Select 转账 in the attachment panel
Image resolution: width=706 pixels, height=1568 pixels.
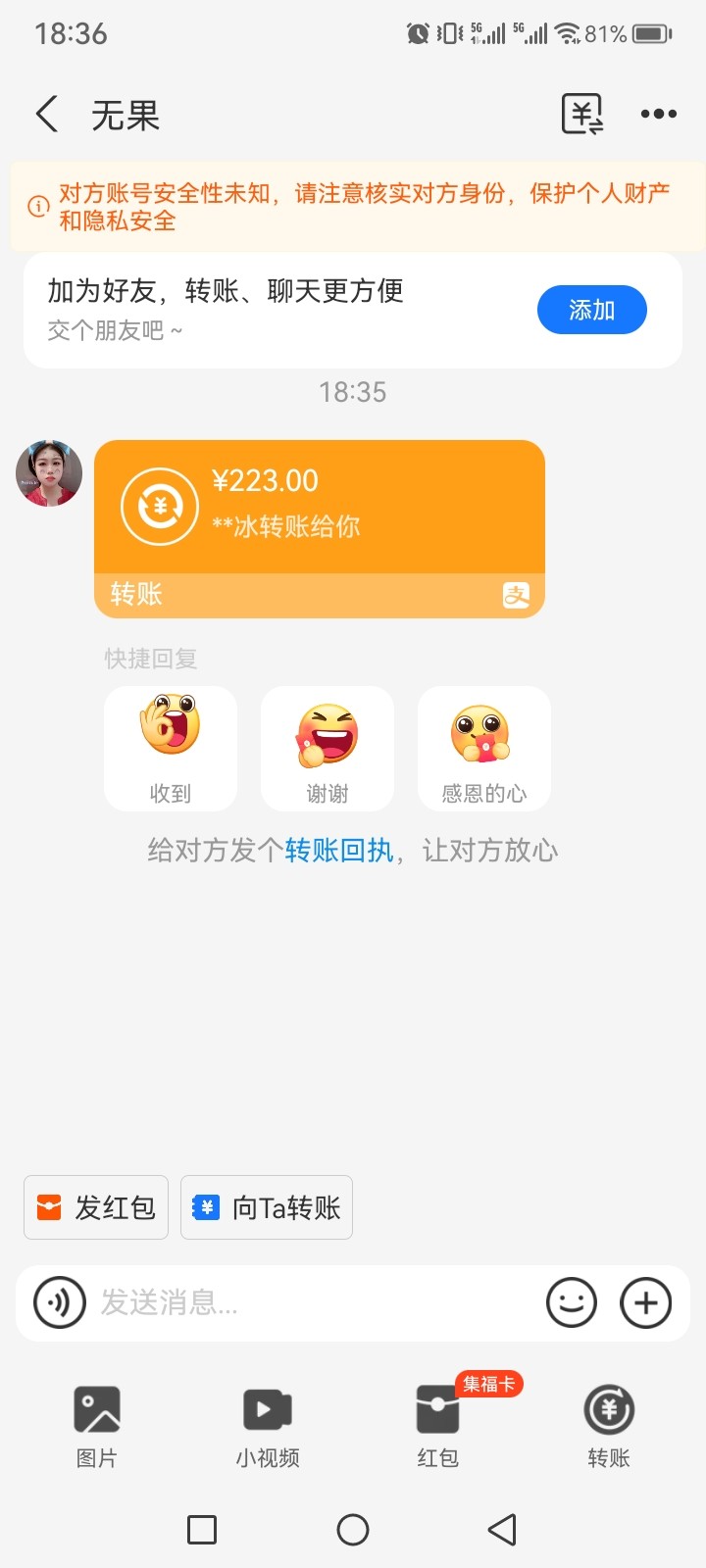[x=609, y=1426]
